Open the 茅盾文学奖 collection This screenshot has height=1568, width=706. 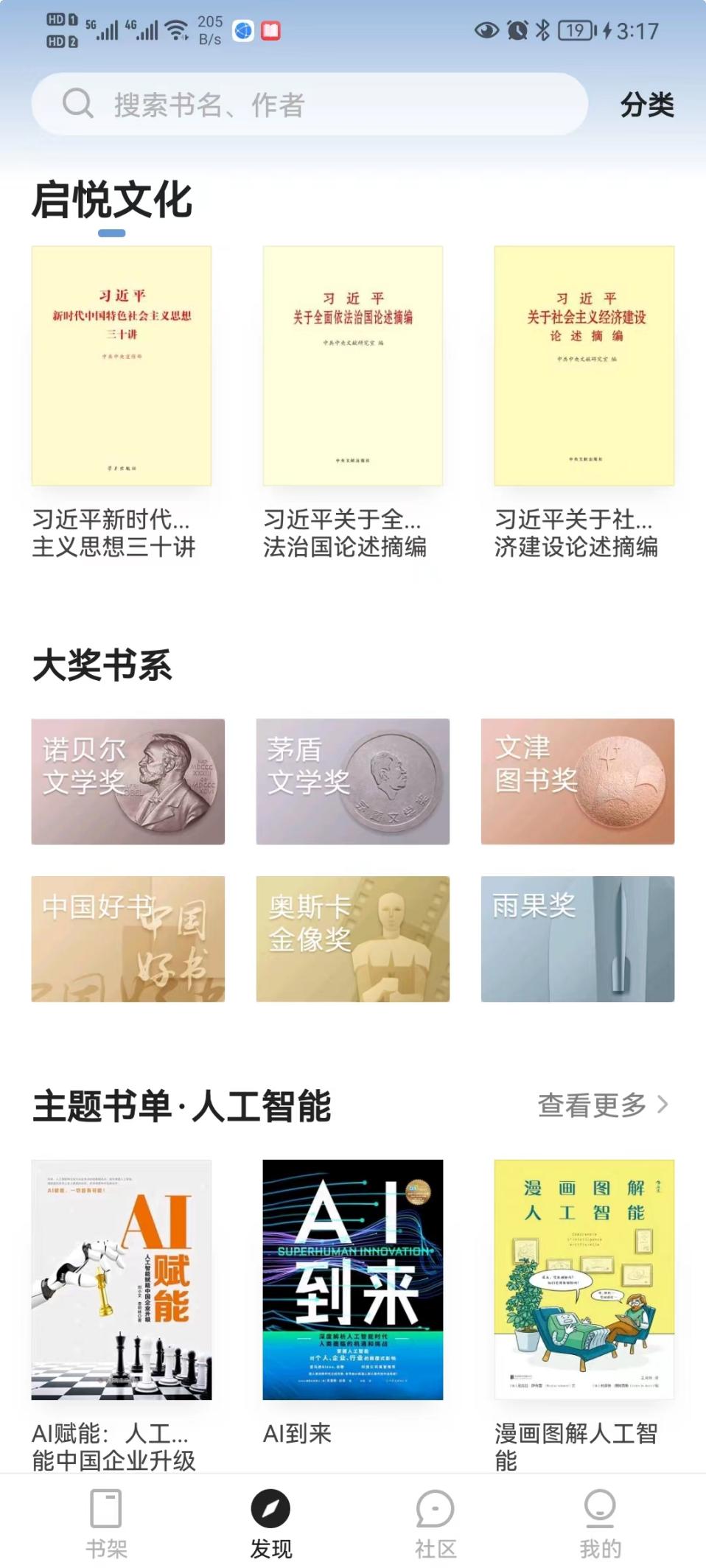click(352, 781)
